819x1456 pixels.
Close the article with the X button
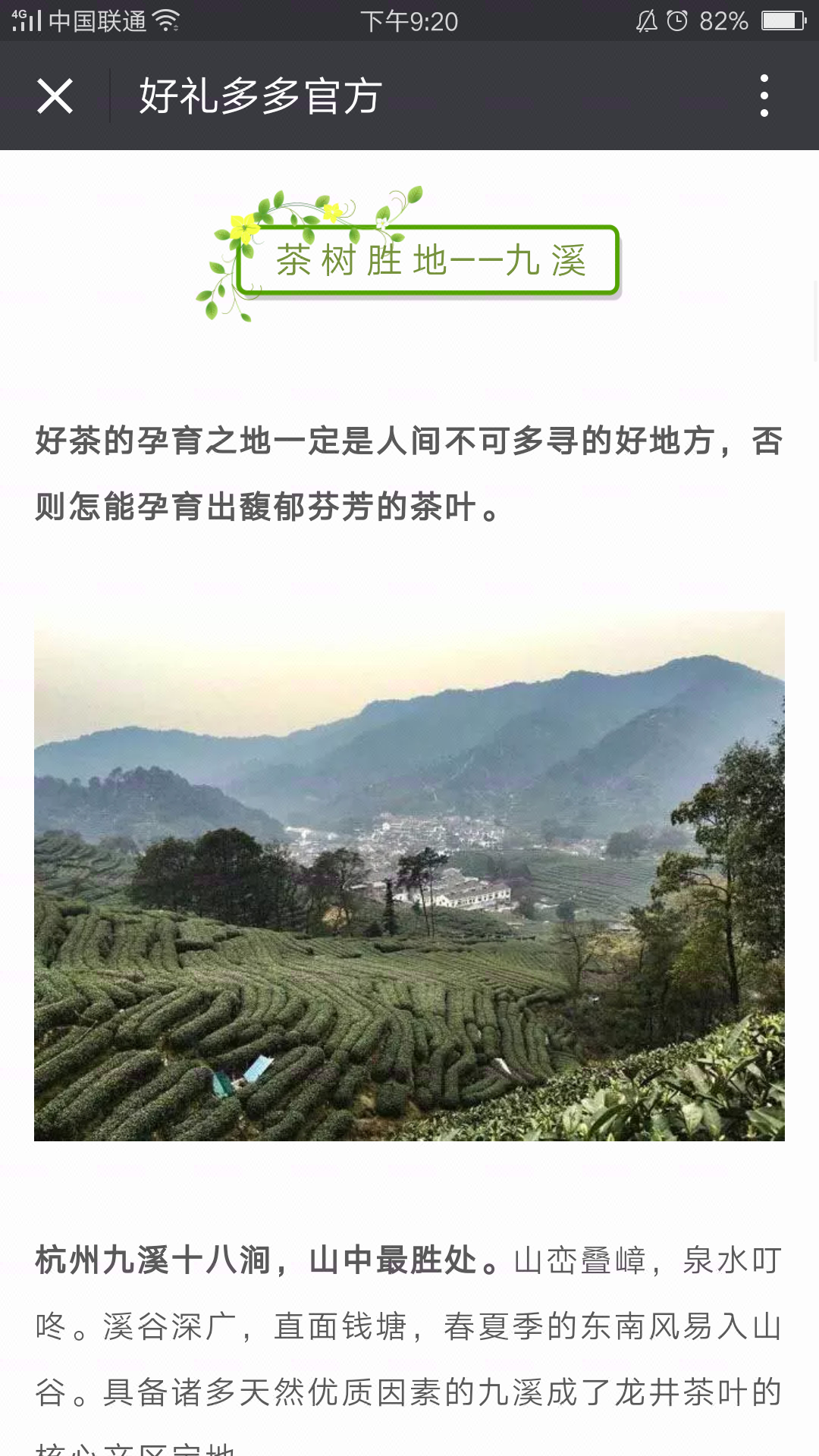[x=55, y=95]
